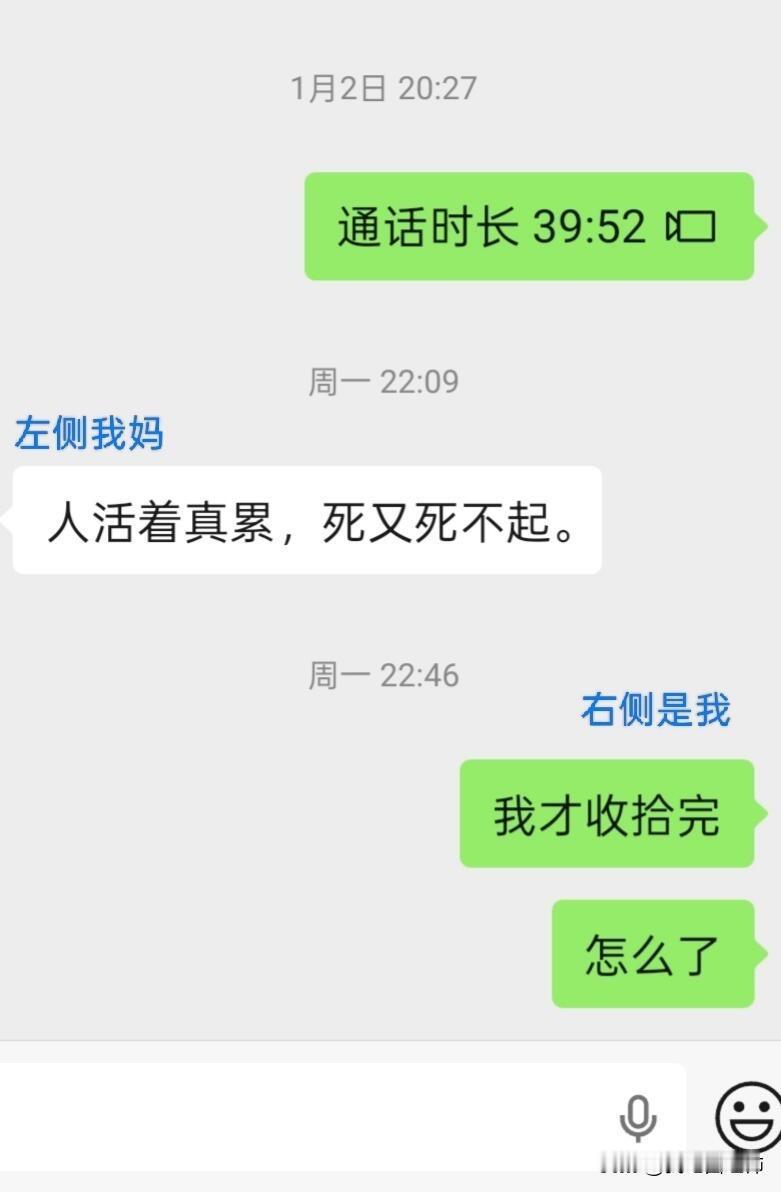Select the timestamp 1月2日 20:27

coord(385,88)
